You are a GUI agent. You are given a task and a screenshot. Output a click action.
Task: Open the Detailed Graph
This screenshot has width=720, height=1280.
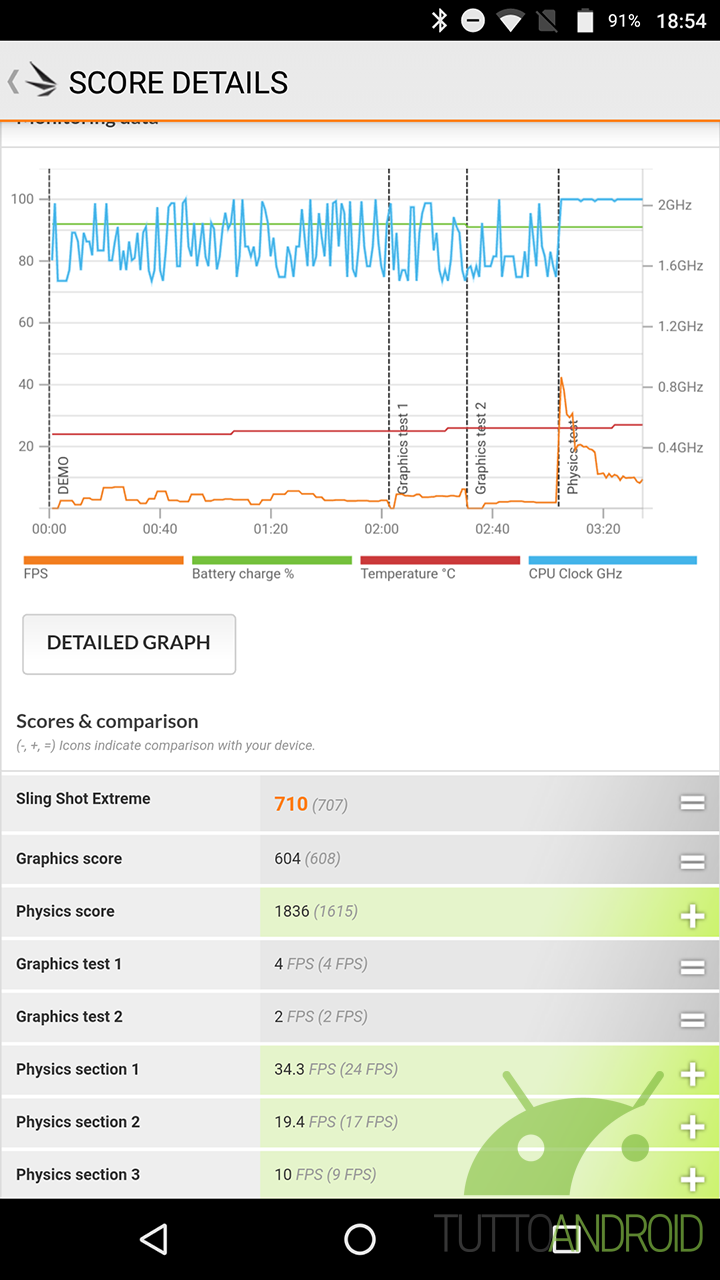[129, 643]
